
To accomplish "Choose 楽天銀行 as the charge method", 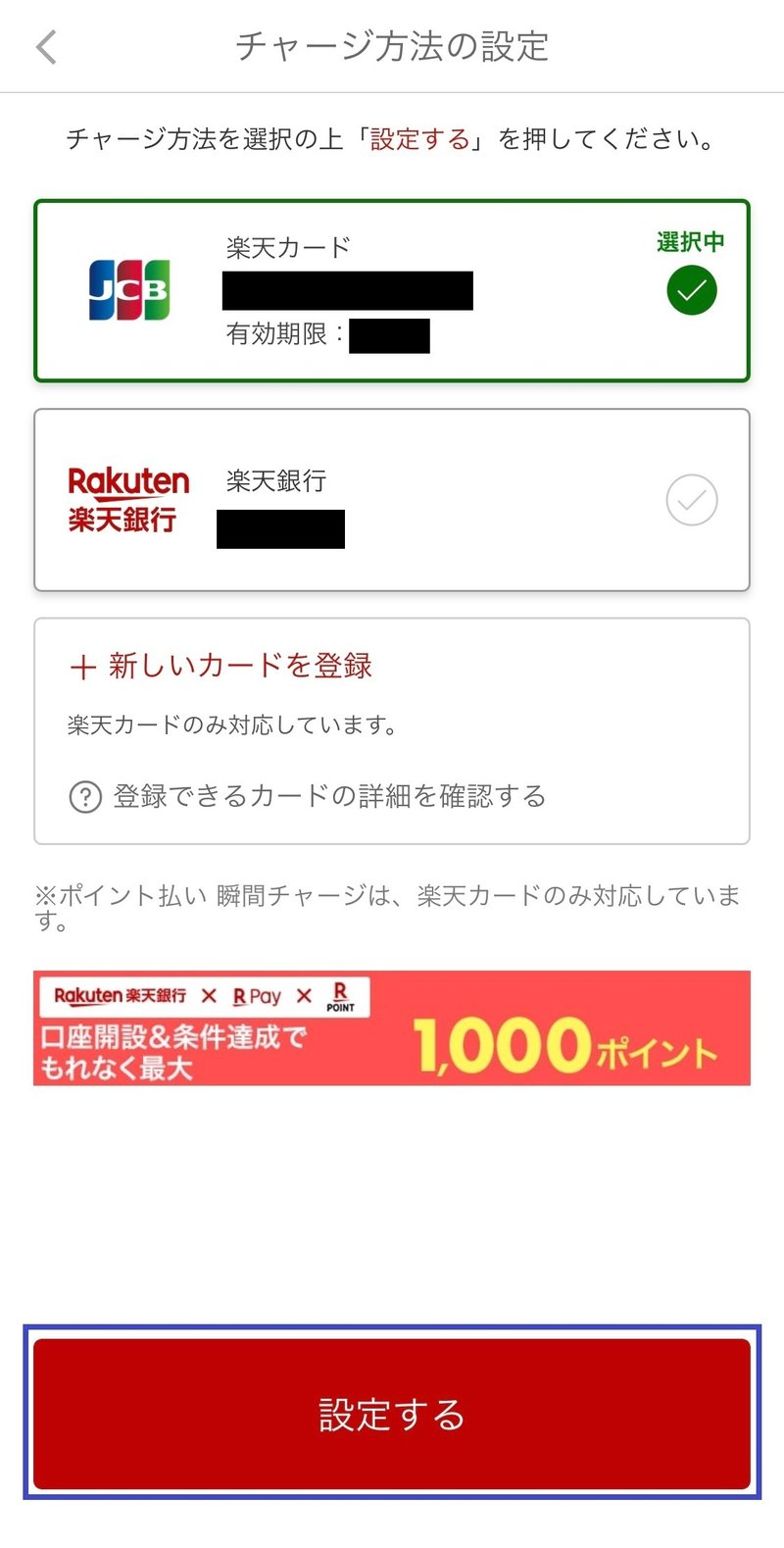I will click(392, 500).
